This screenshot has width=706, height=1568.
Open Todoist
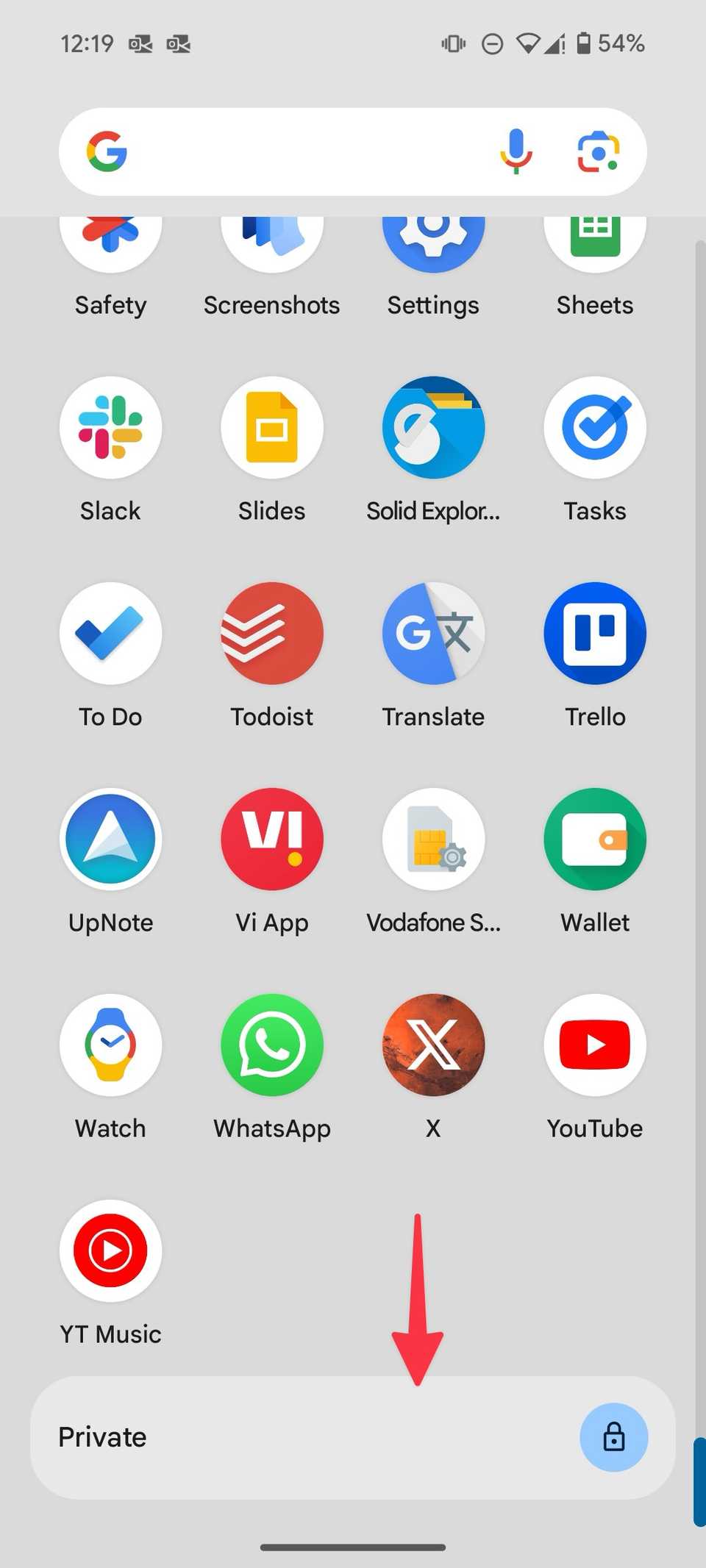coord(271,633)
